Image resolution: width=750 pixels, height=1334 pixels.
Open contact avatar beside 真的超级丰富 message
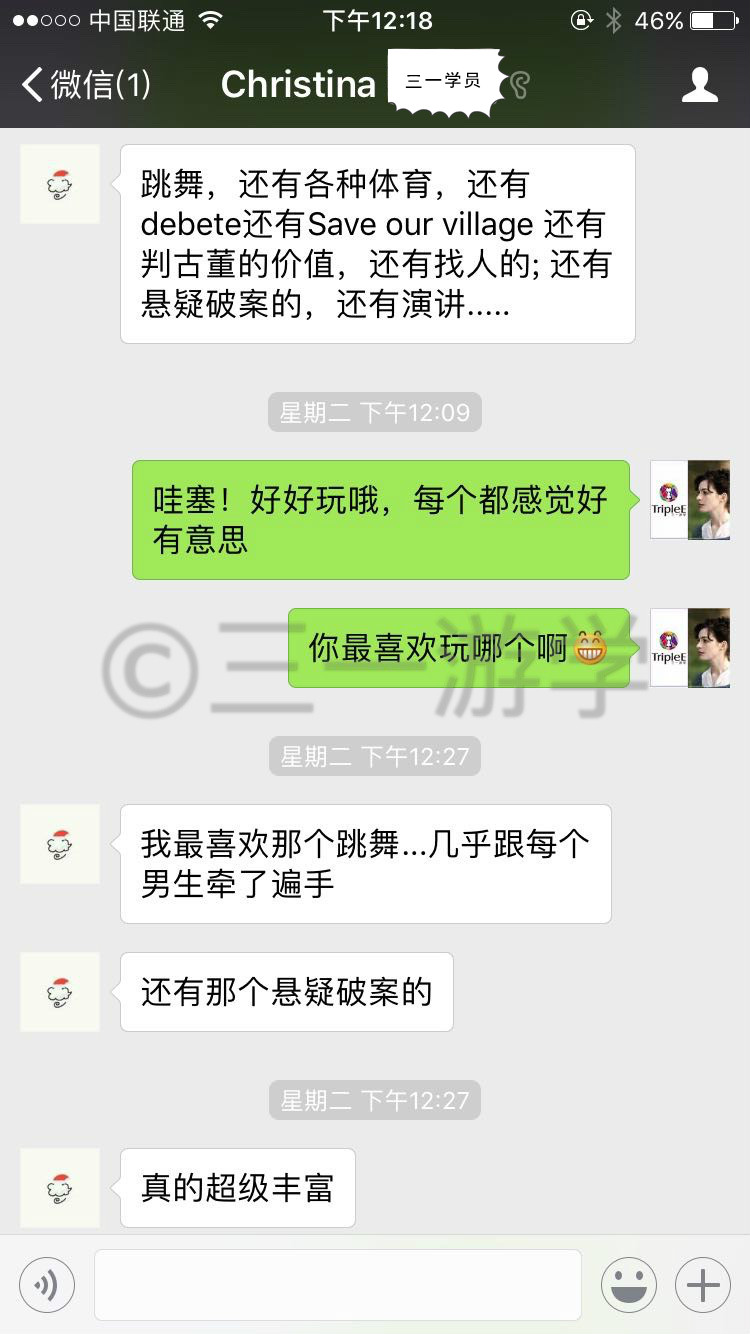coord(60,1188)
